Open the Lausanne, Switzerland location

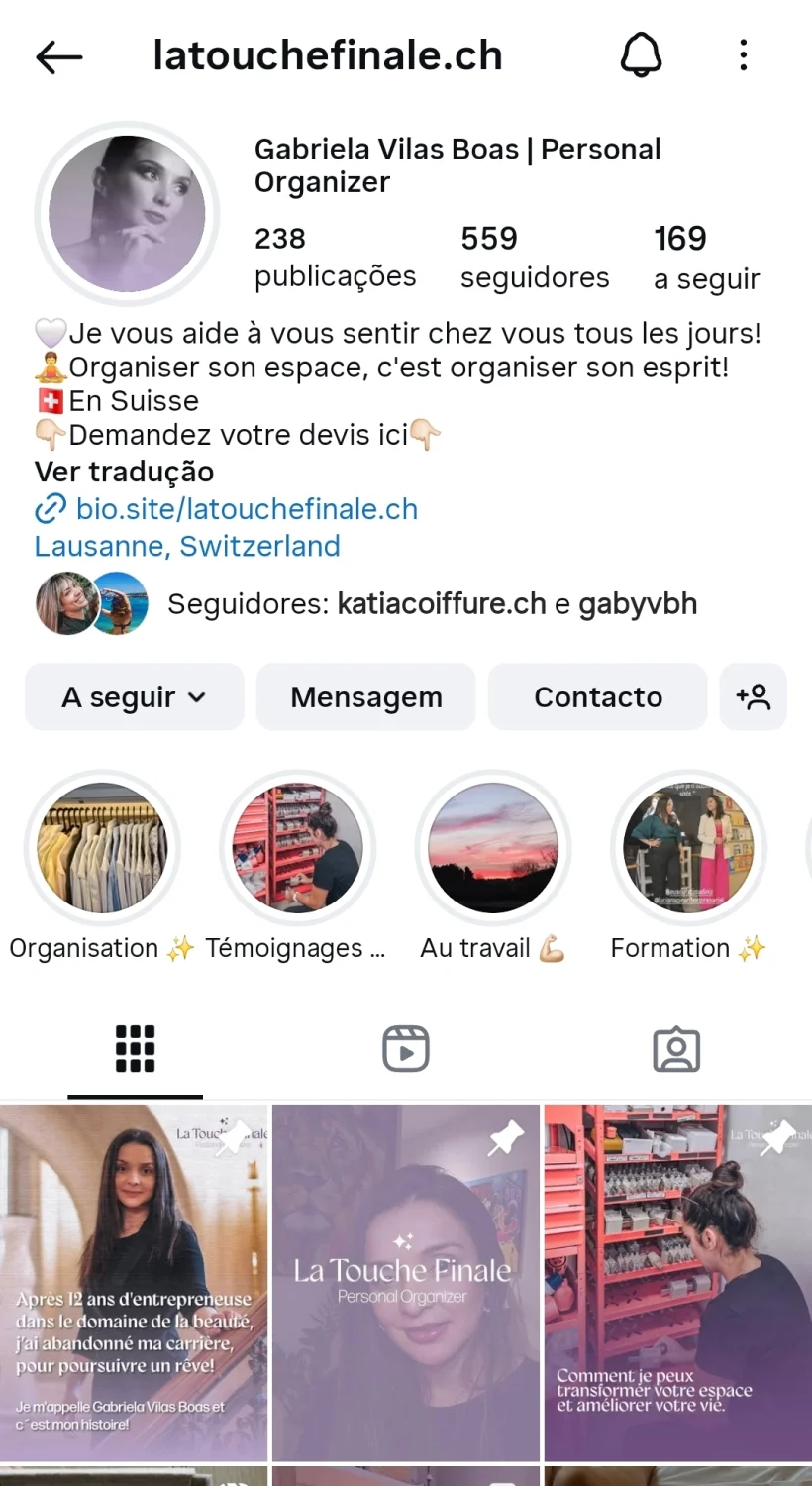click(187, 546)
